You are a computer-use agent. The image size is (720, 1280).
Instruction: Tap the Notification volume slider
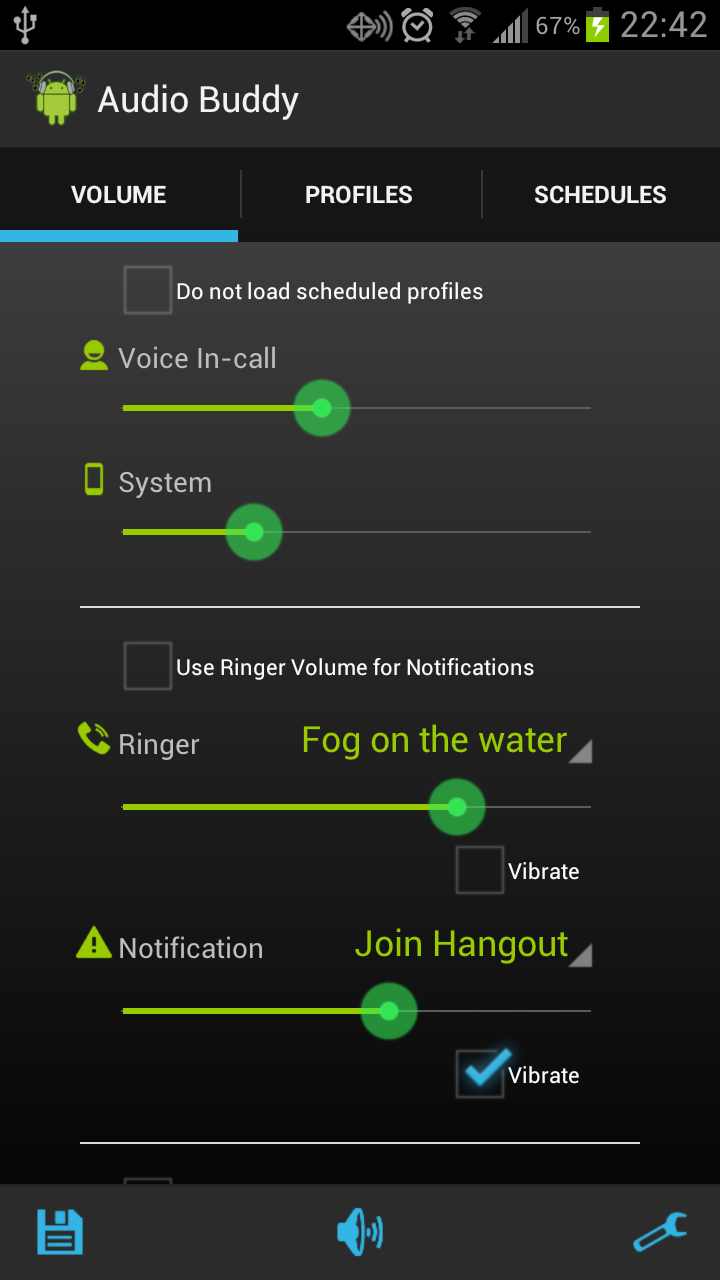point(356,1011)
